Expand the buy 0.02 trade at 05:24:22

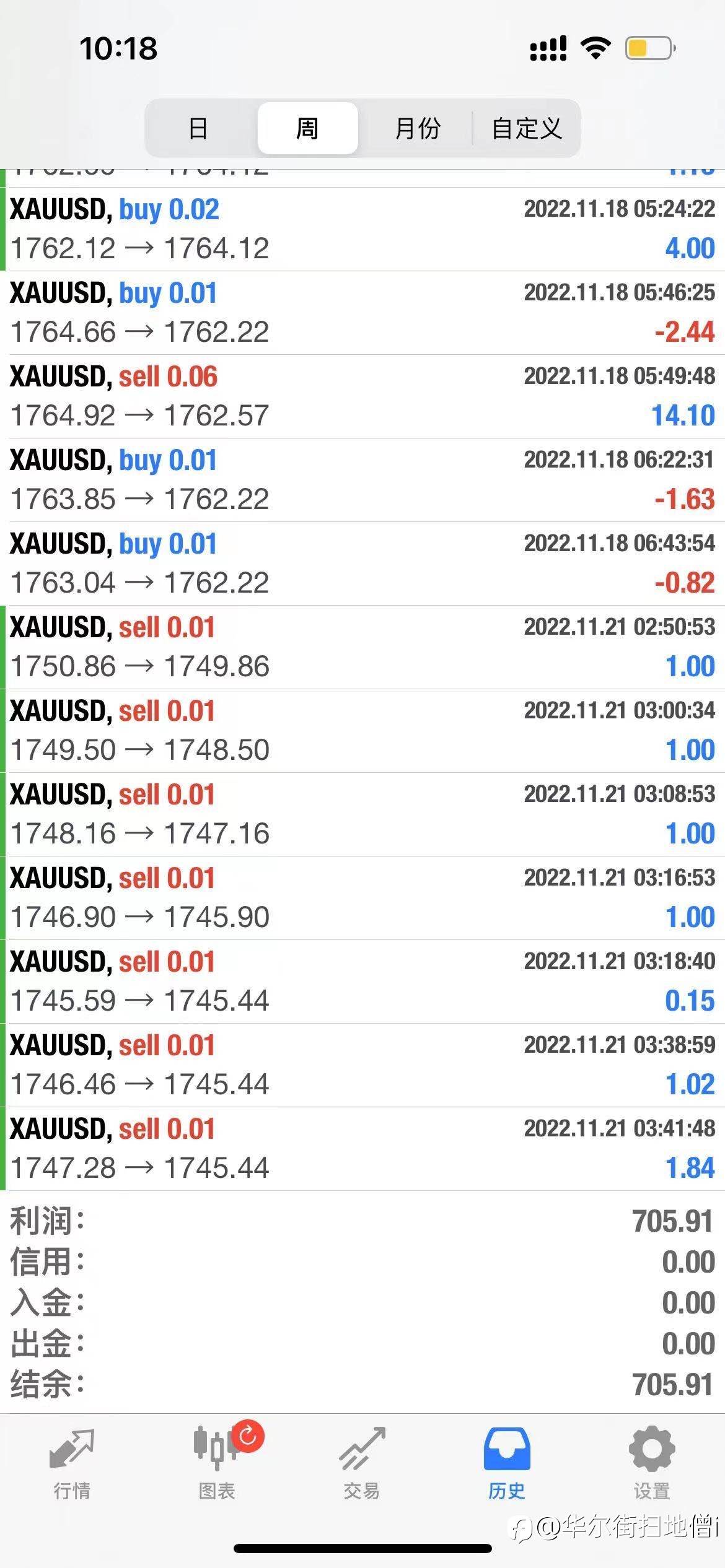362,229
